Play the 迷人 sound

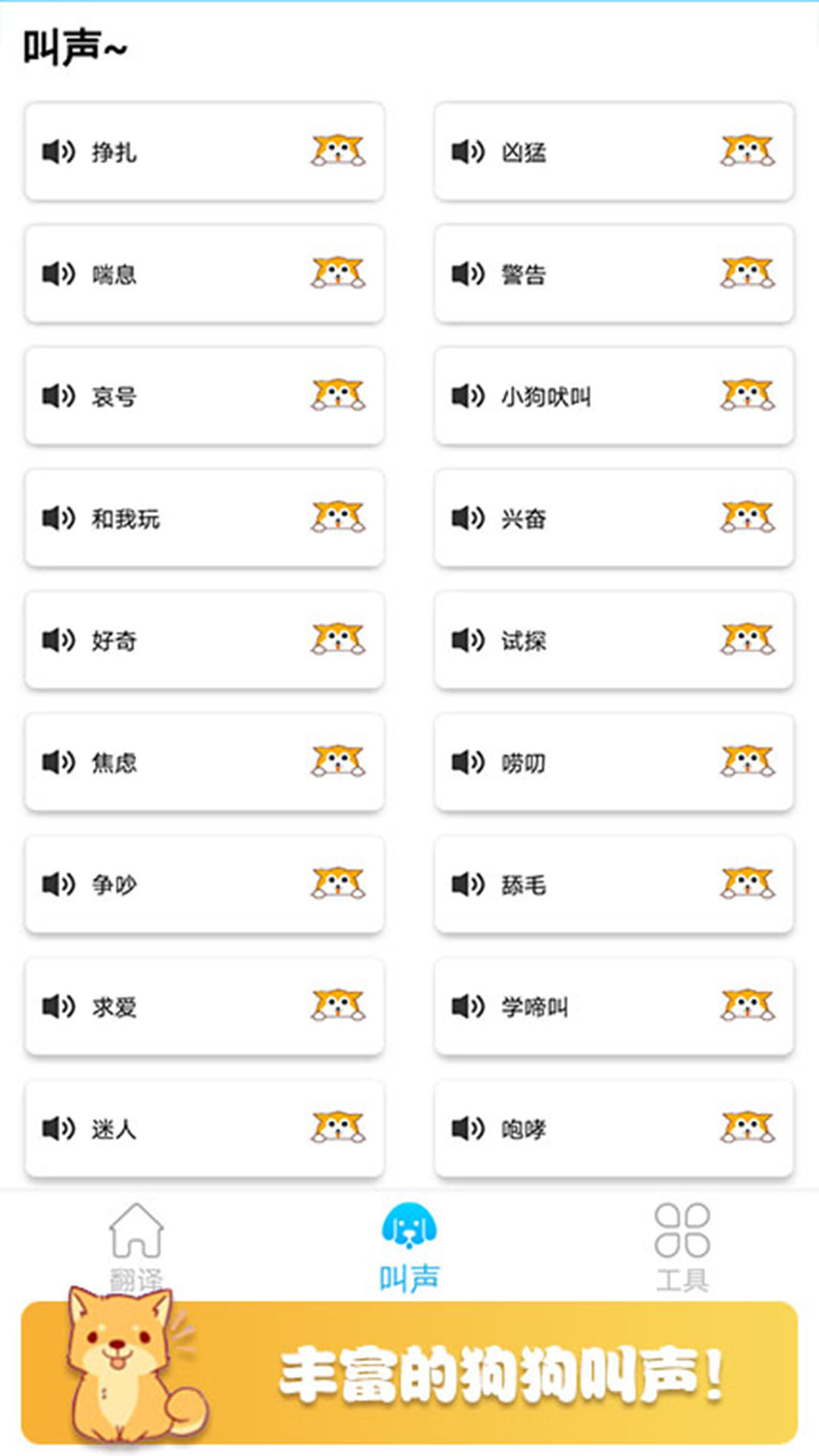click(204, 1128)
